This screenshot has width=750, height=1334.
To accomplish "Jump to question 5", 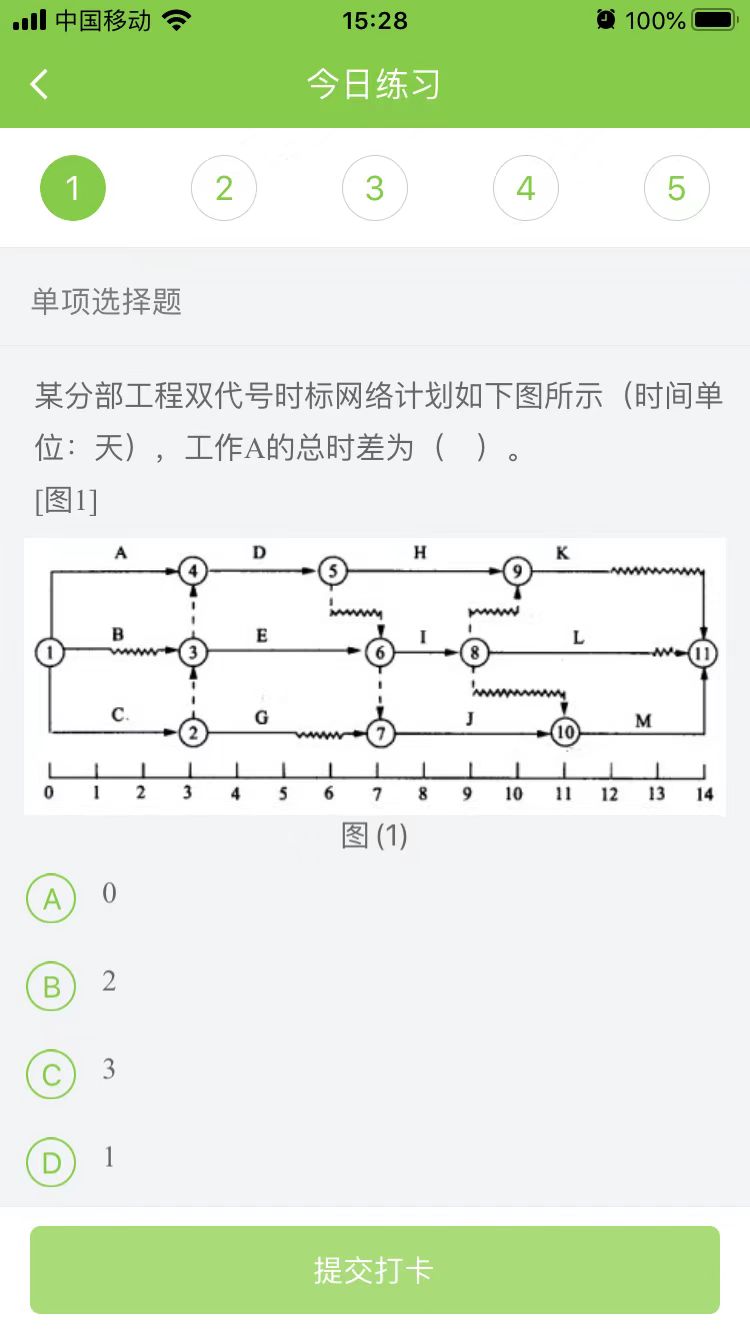I will 677,188.
